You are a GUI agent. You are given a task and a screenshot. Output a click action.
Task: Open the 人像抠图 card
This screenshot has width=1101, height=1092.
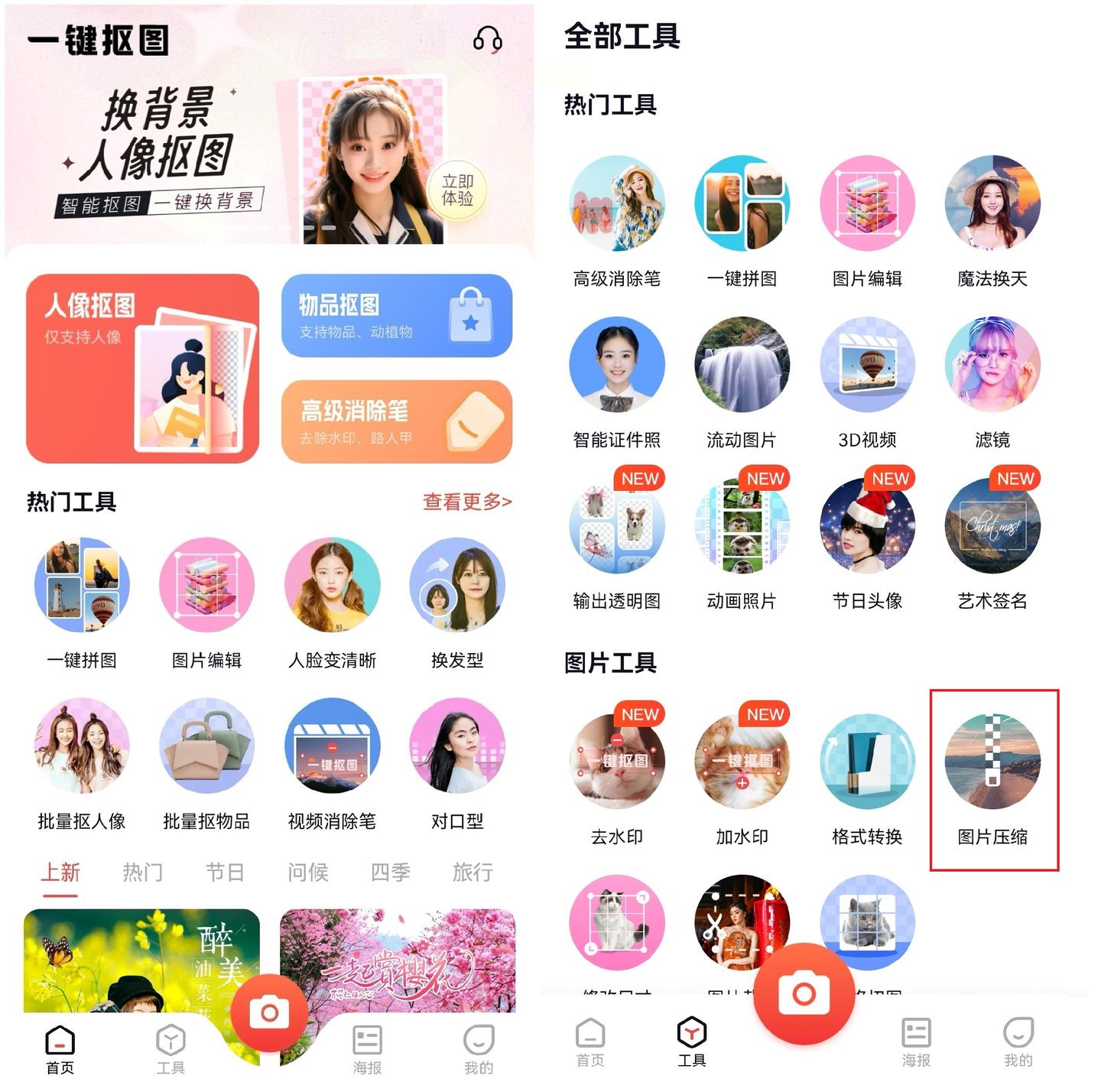point(143,369)
